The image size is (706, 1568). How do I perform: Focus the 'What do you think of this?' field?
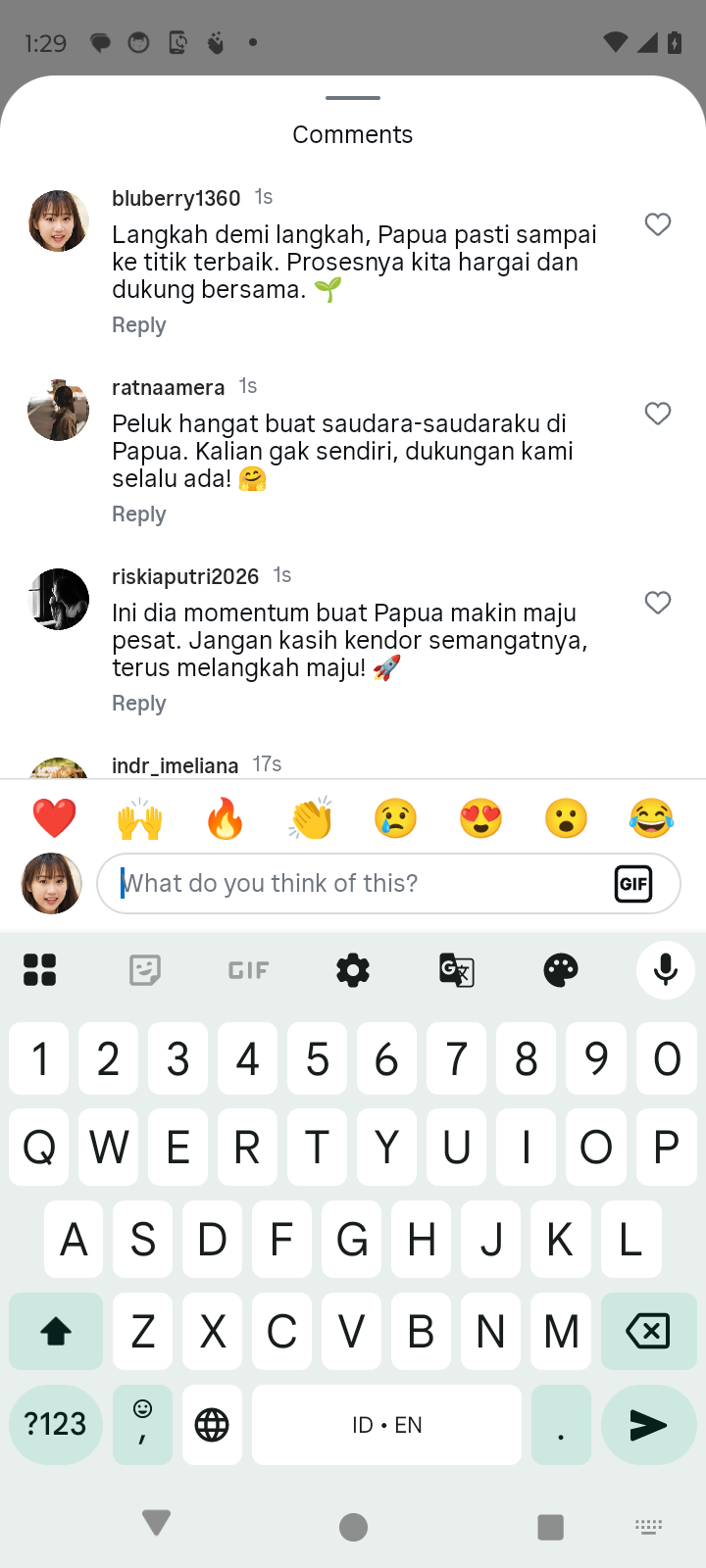coord(353,884)
